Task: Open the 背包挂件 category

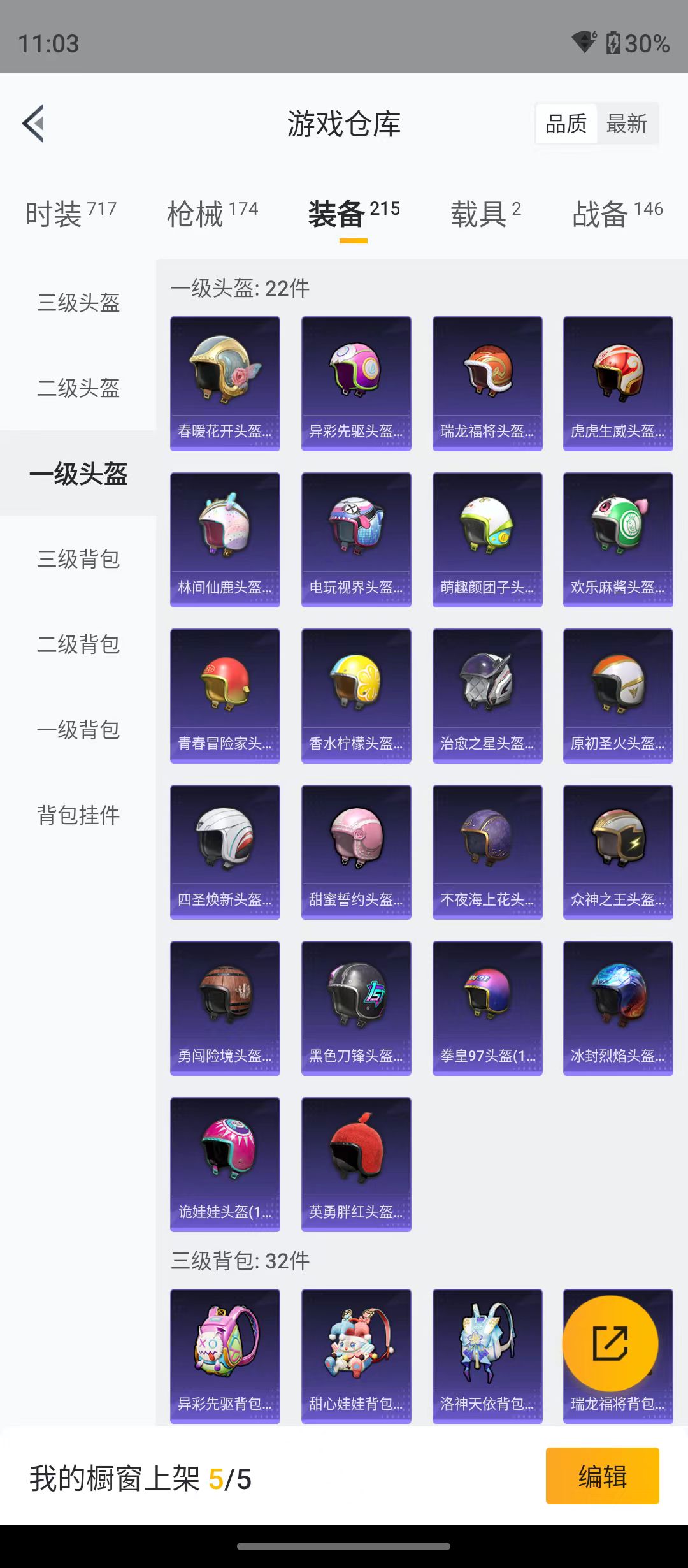Action: tap(78, 815)
